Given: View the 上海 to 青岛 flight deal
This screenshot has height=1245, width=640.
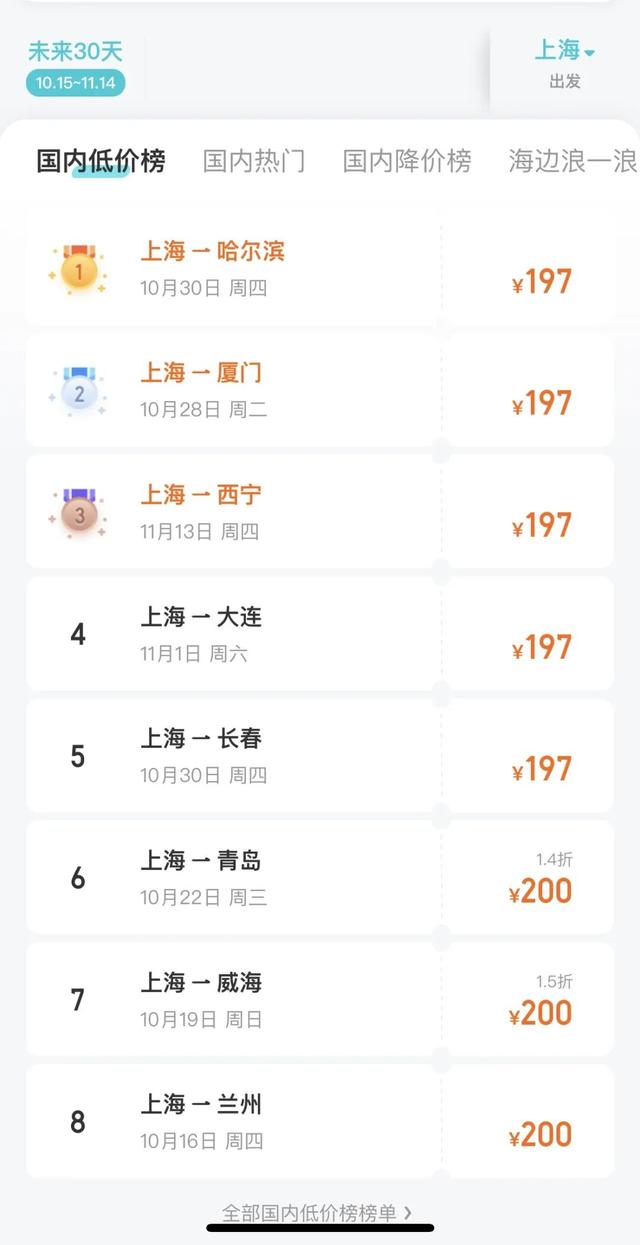Looking at the screenshot, I should [320, 878].
